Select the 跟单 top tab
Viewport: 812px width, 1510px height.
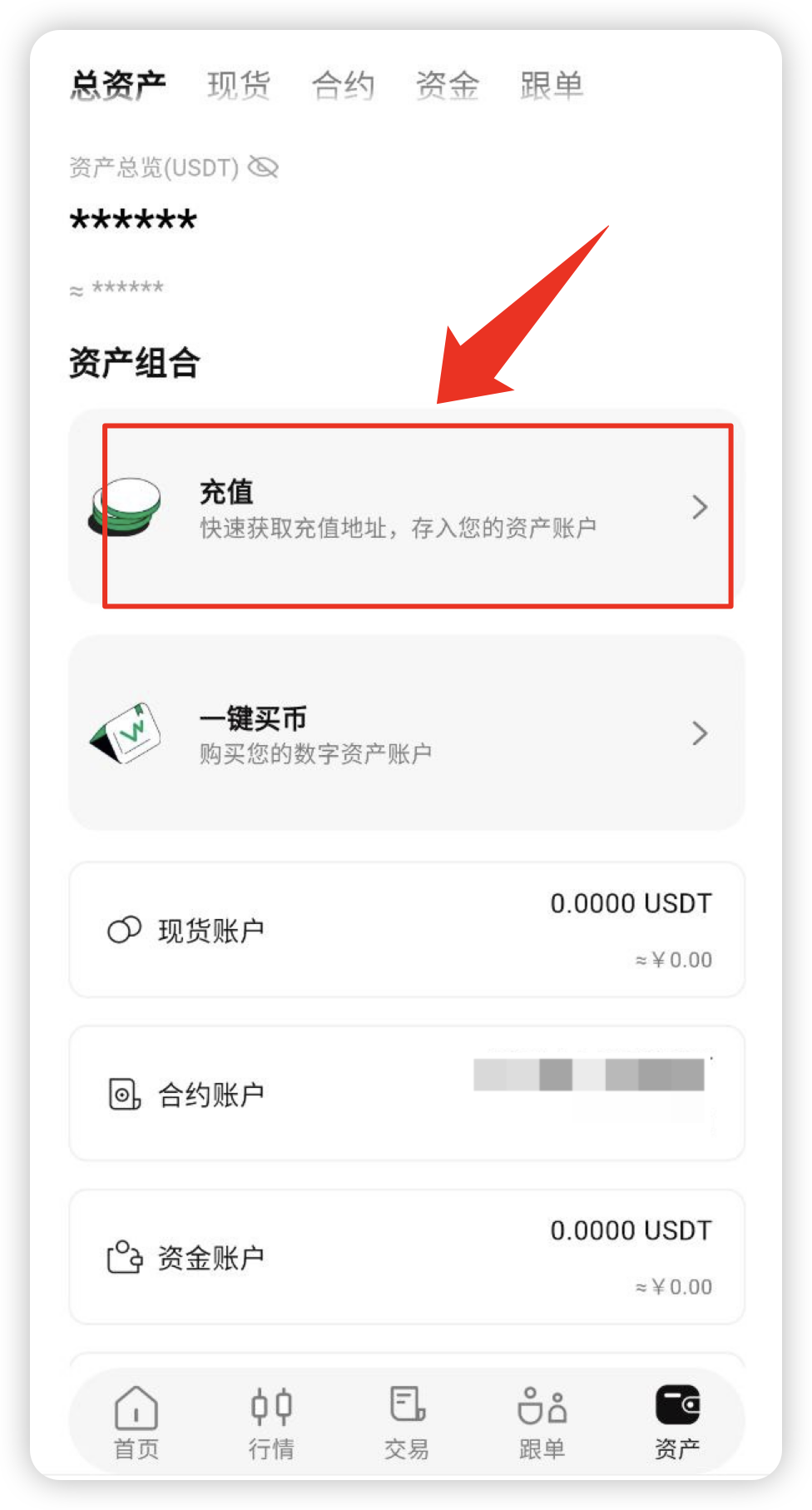(x=552, y=86)
